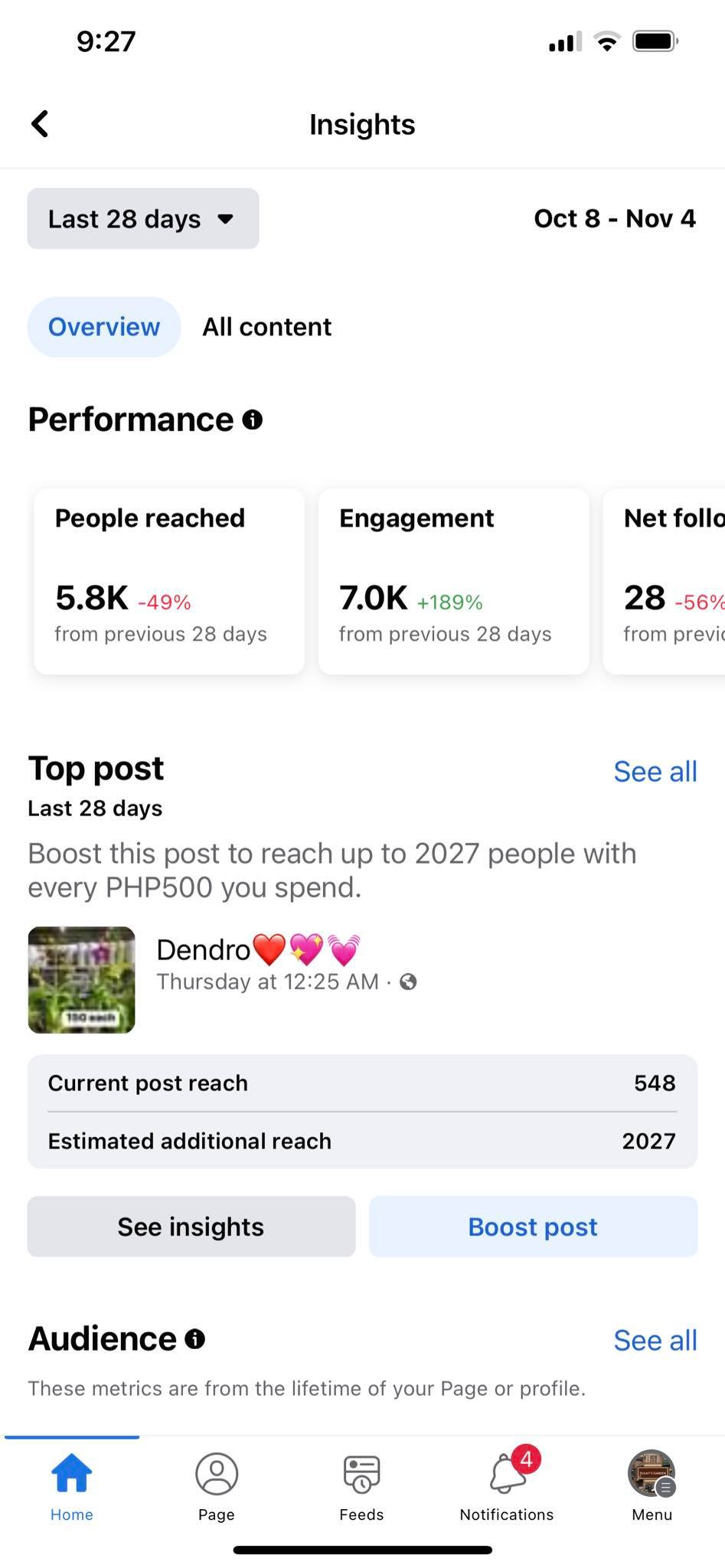Open the Net followers card

click(x=666, y=581)
